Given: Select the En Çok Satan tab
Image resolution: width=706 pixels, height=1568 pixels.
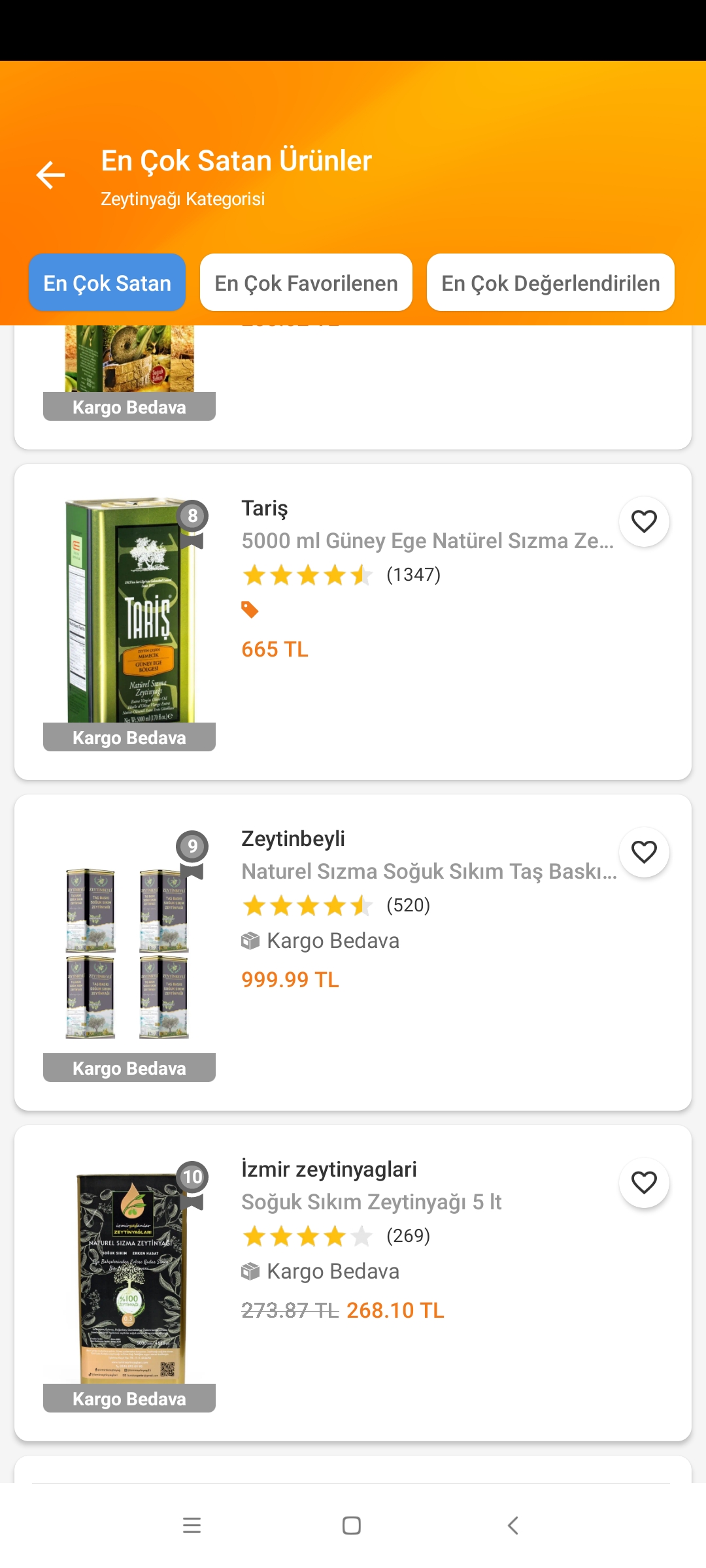Looking at the screenshot, I should (x=107, y=283).
